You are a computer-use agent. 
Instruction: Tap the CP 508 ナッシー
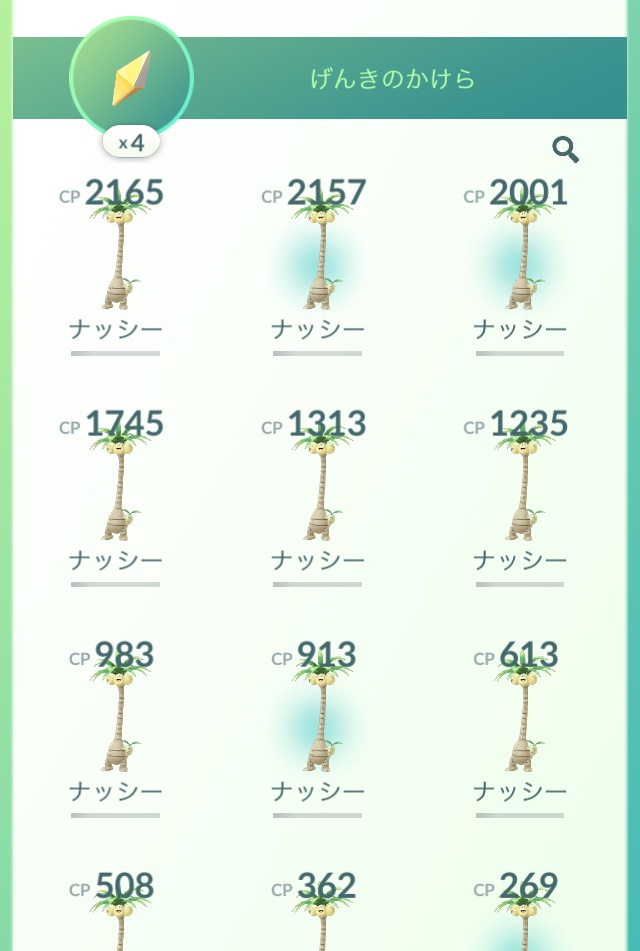pyautogui.click(x=118, y=915)
